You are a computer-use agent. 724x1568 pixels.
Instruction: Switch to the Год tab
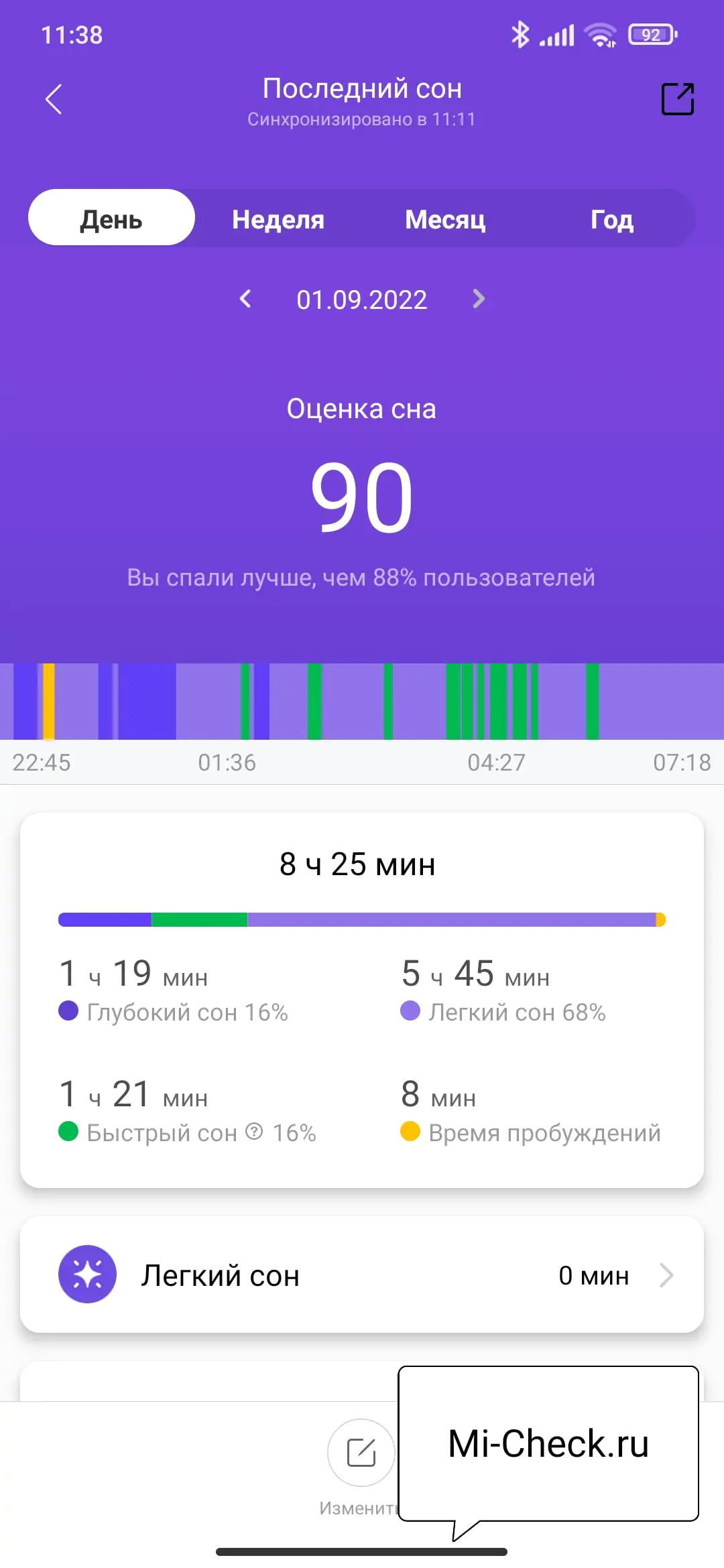click(611, 218)
